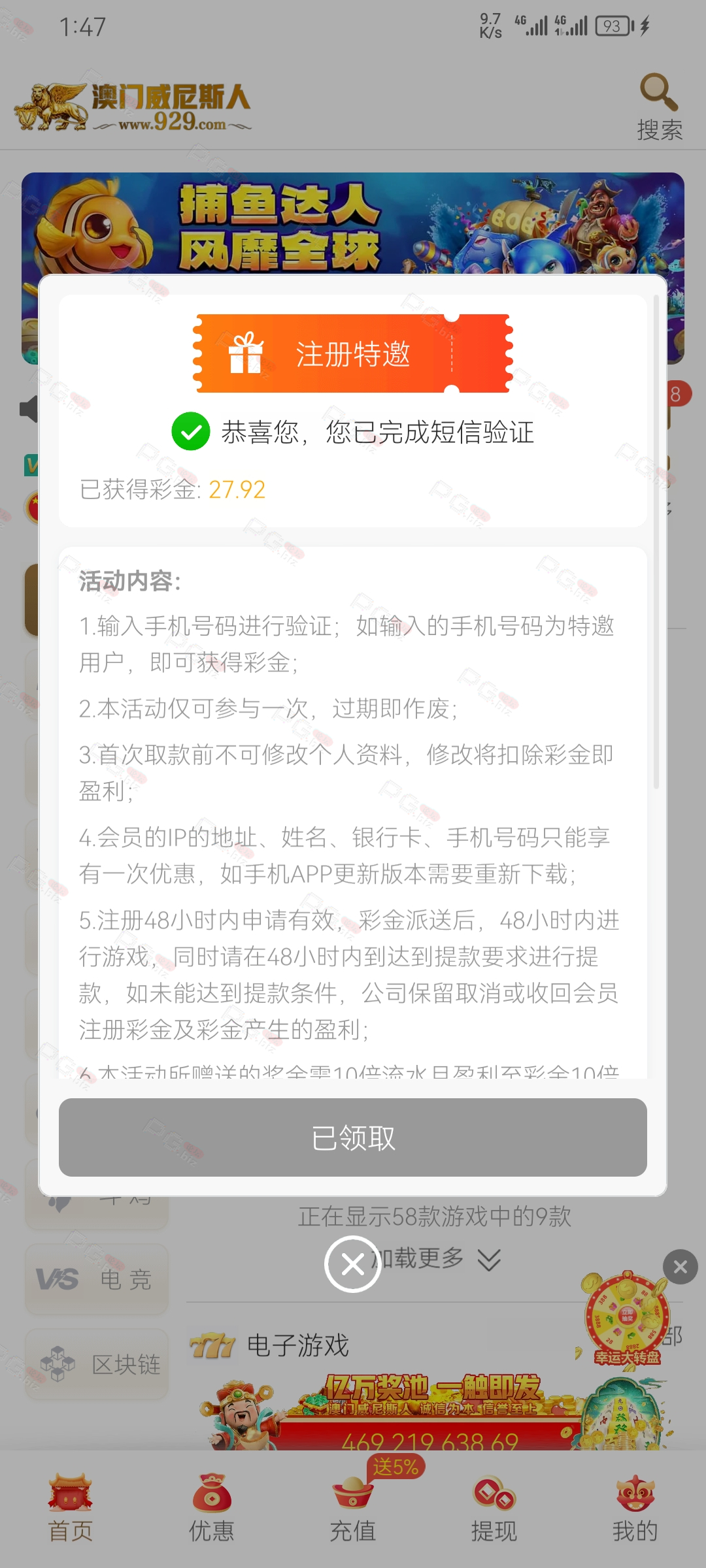Dismiss the 幸运大转盘 floating widget

[x=680, y=1267]
